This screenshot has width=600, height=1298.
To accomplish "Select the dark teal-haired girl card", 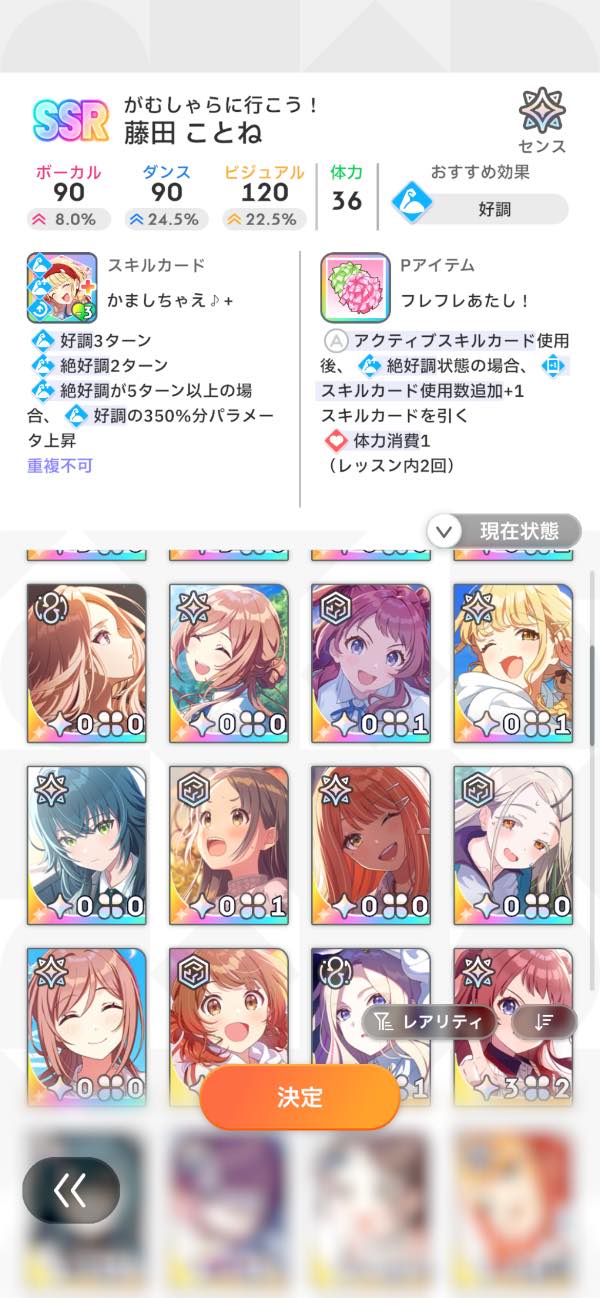I will (86, 845).
